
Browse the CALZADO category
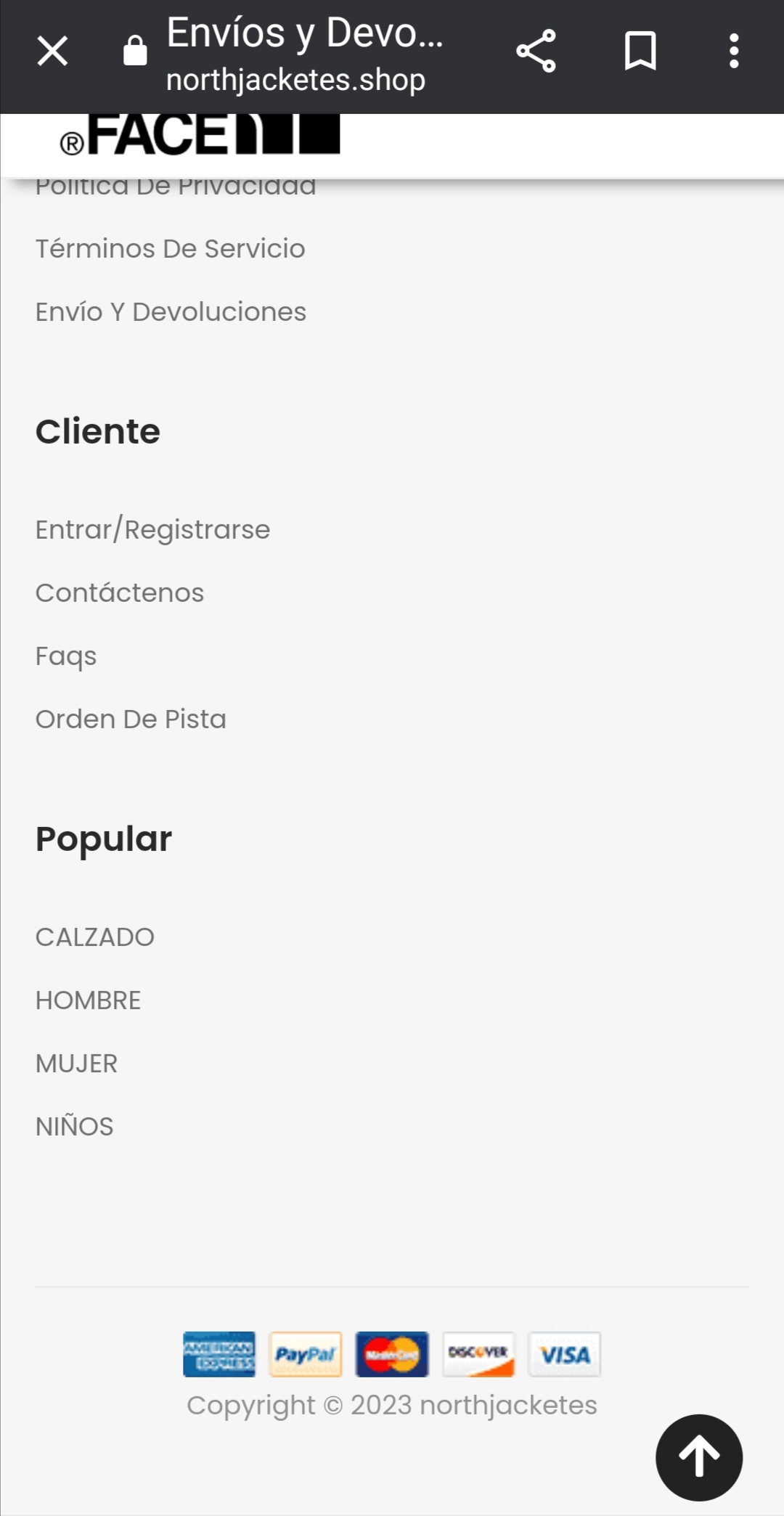pos(95,937)
